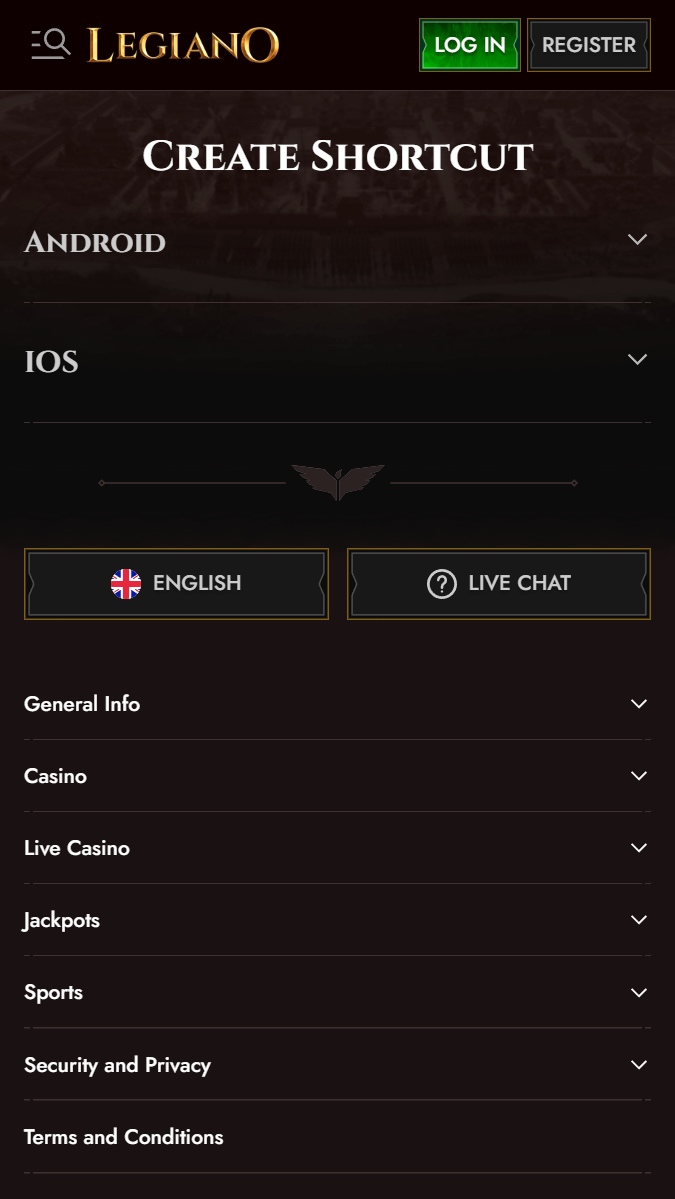Start a Live Chat session
The image size is (675, 1199).
(498, 583)
